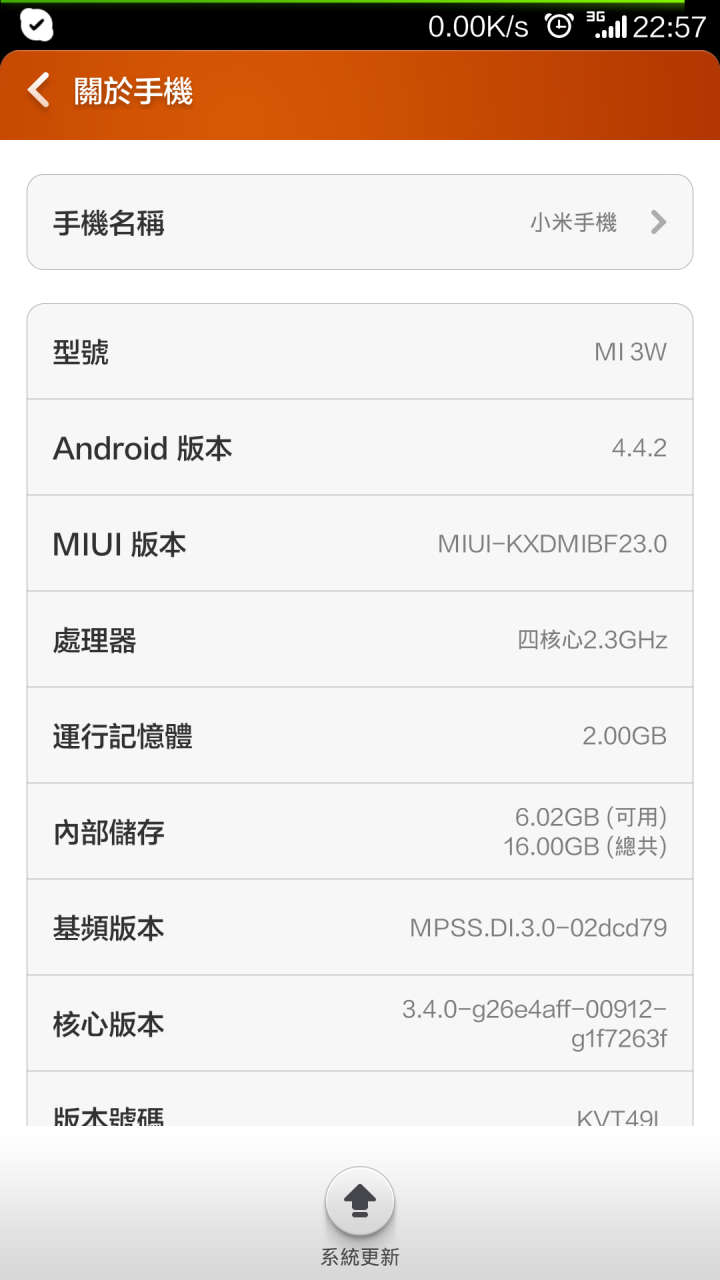Tap the Android 版本 row
The height and width of the screenshot is (1280, 720).
pos(360,448)
